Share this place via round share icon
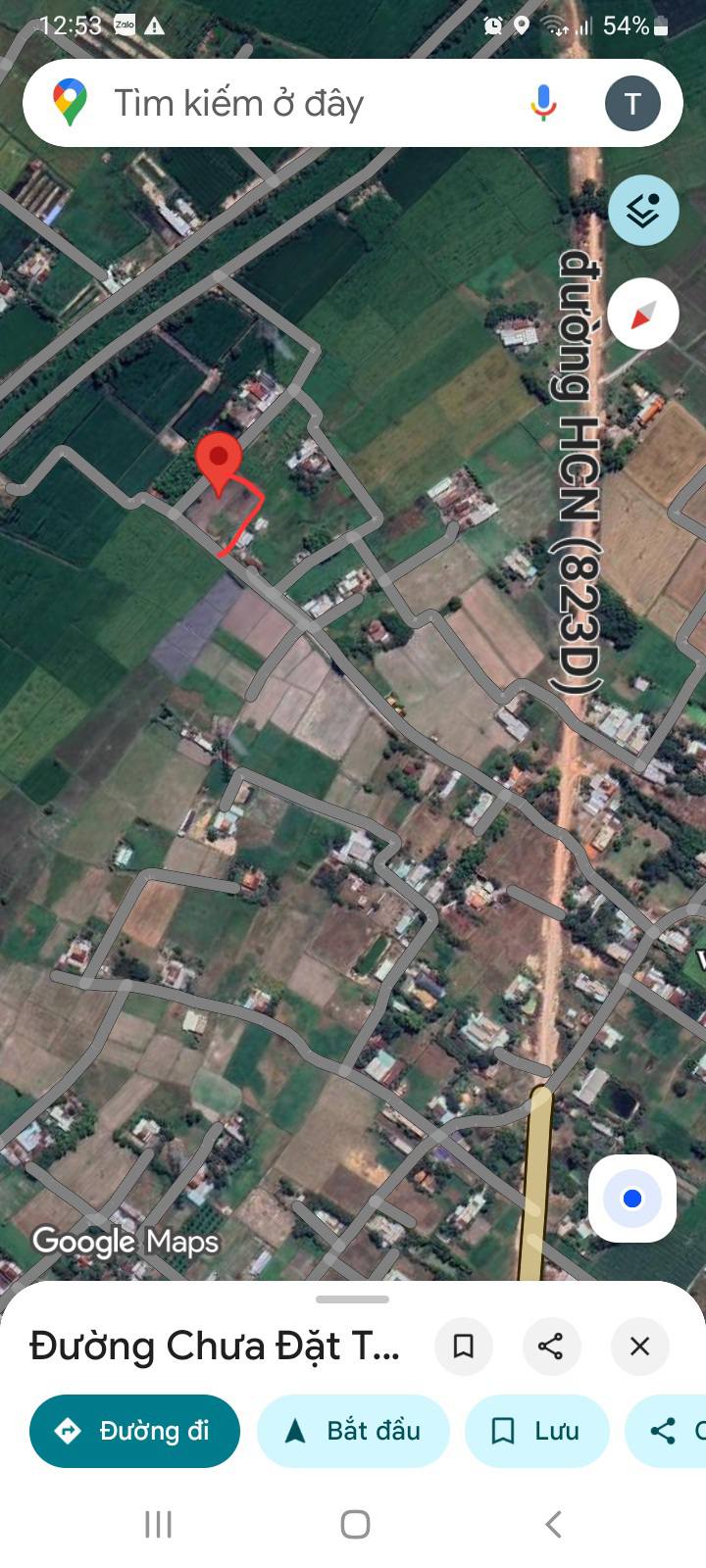The image size is (706, 1568). click(551, 1346)
